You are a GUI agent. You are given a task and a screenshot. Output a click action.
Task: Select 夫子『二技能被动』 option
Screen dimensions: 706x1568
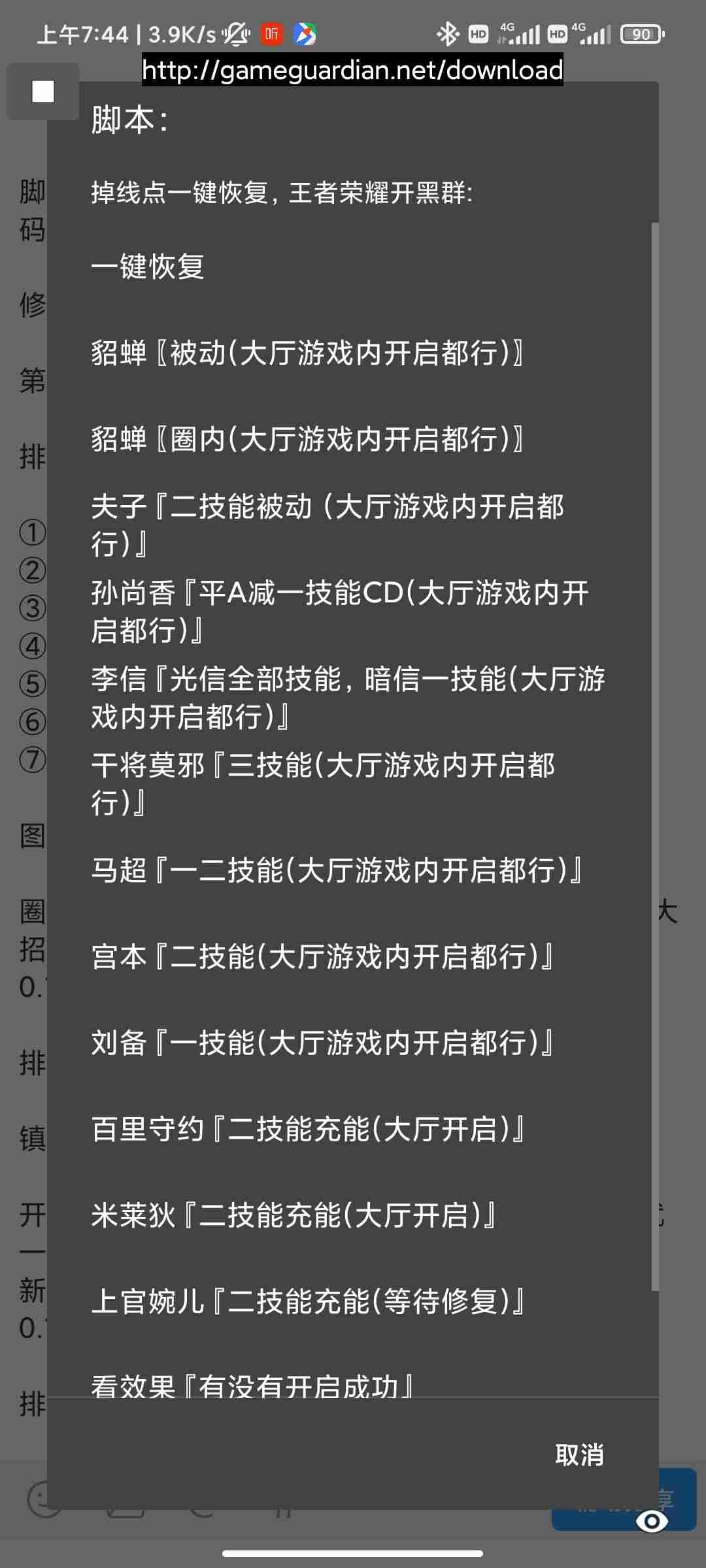point(327,525)
